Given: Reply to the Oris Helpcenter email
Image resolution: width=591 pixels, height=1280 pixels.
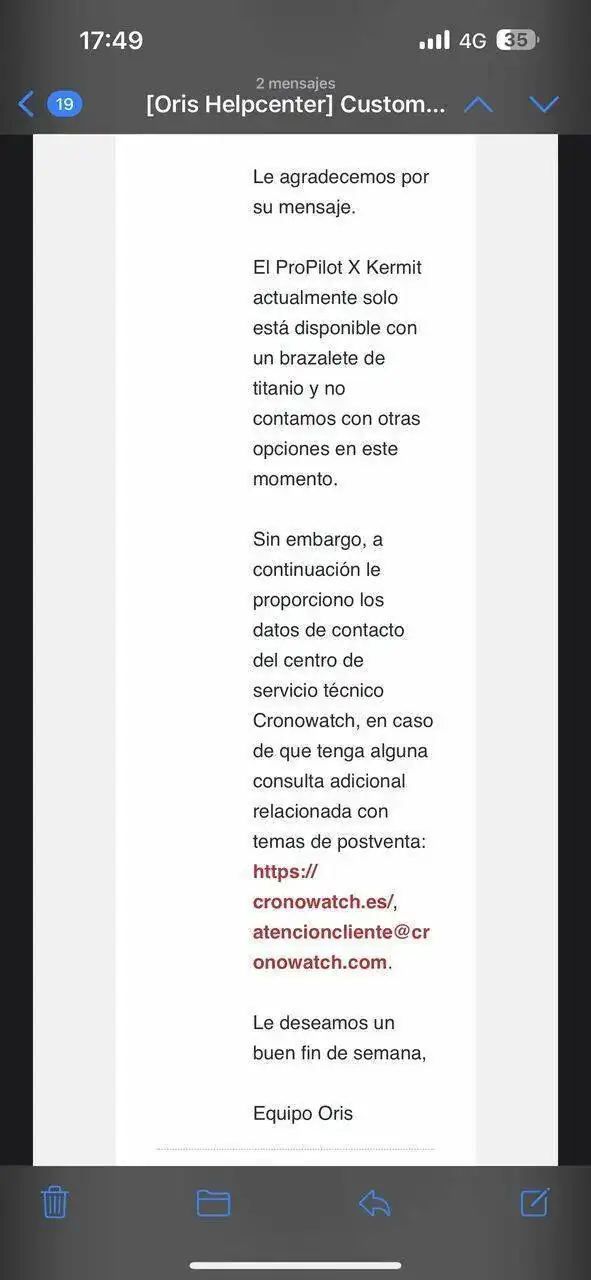Looking at the screenshot, I should 375,1202.
